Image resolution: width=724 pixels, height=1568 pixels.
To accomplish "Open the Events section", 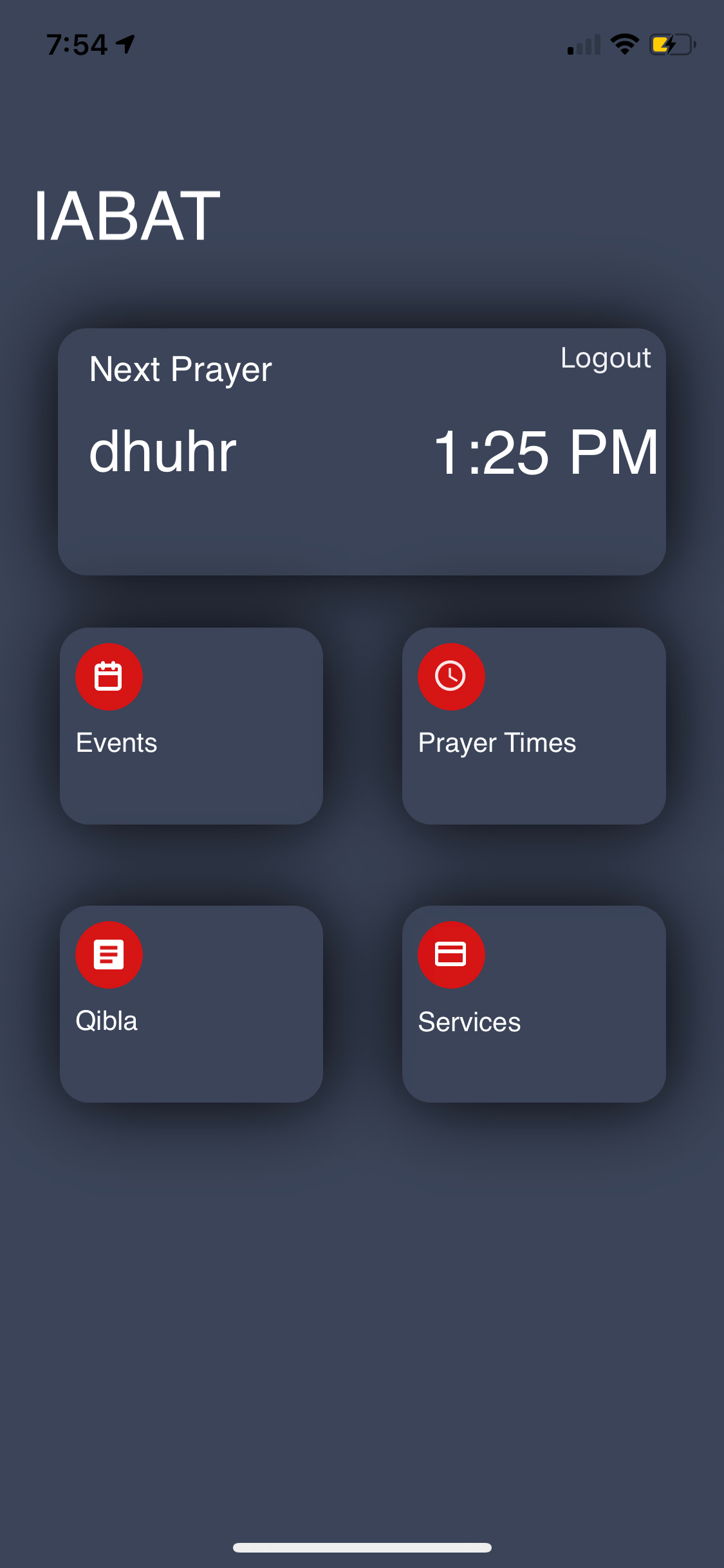I will (x=191, y=726).
